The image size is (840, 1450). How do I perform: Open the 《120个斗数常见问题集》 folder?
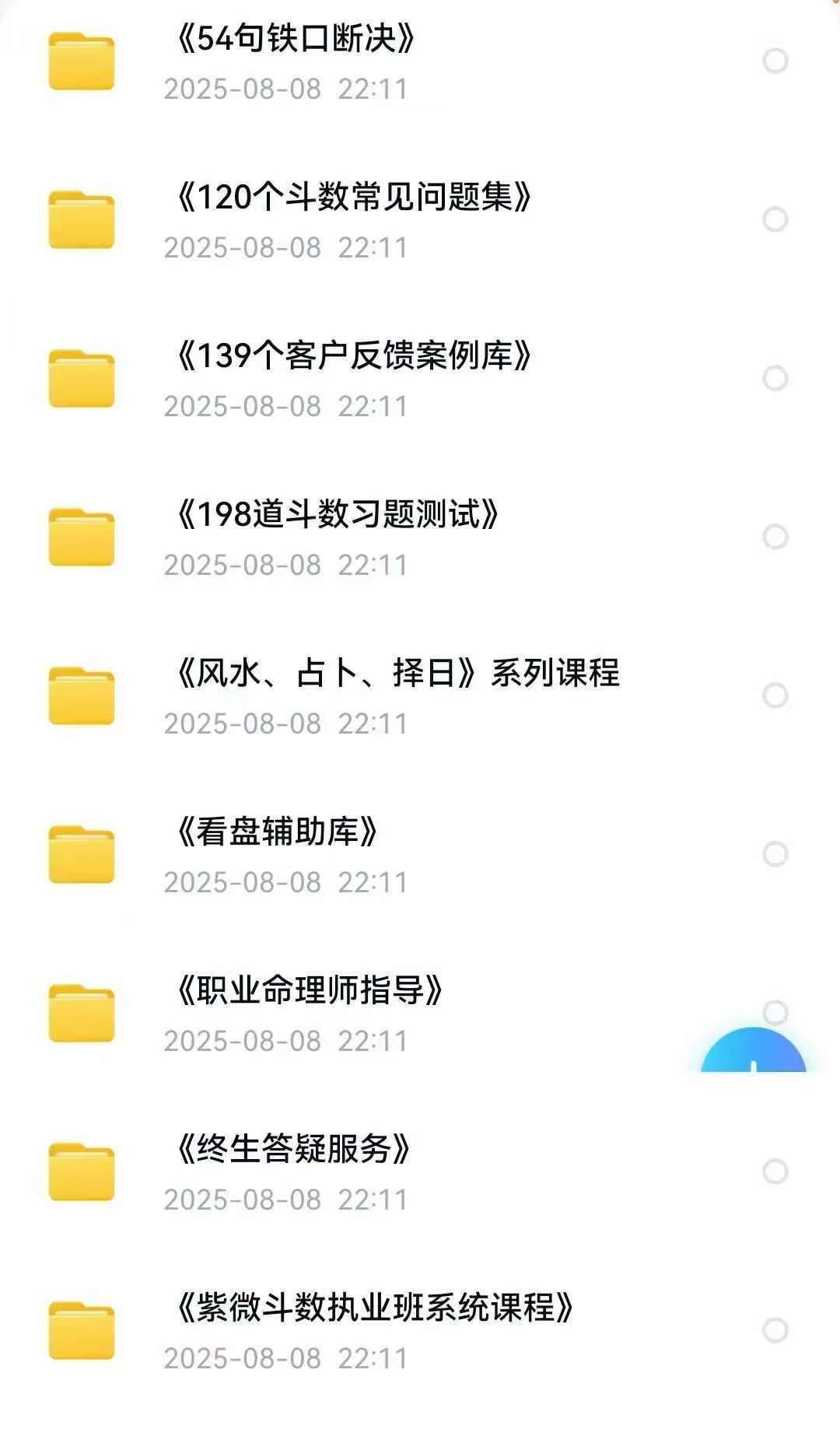point(354,198)
